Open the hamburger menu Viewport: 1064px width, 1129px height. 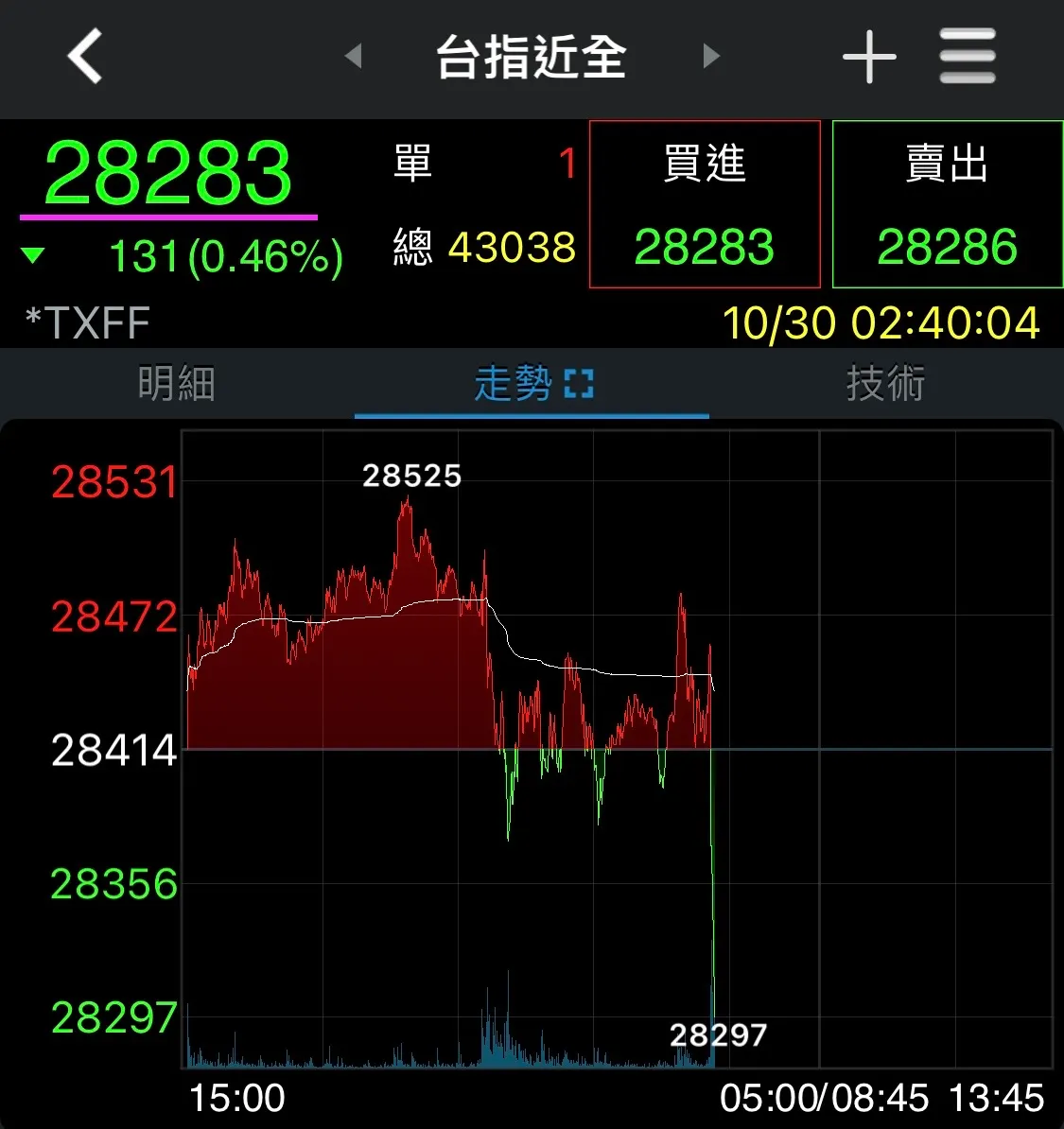(967, 57)
